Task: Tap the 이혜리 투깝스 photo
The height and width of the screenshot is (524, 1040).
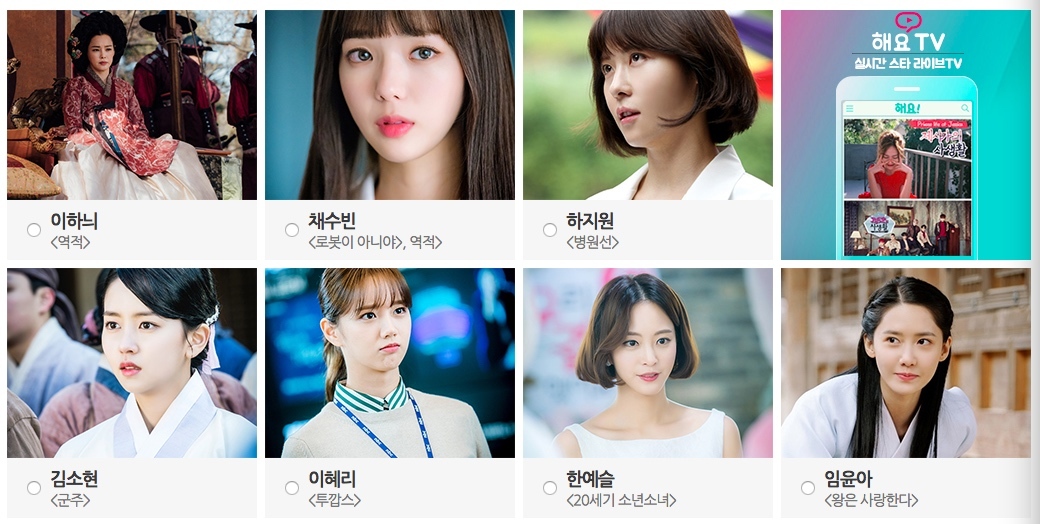Action: (x=390, y=363)
